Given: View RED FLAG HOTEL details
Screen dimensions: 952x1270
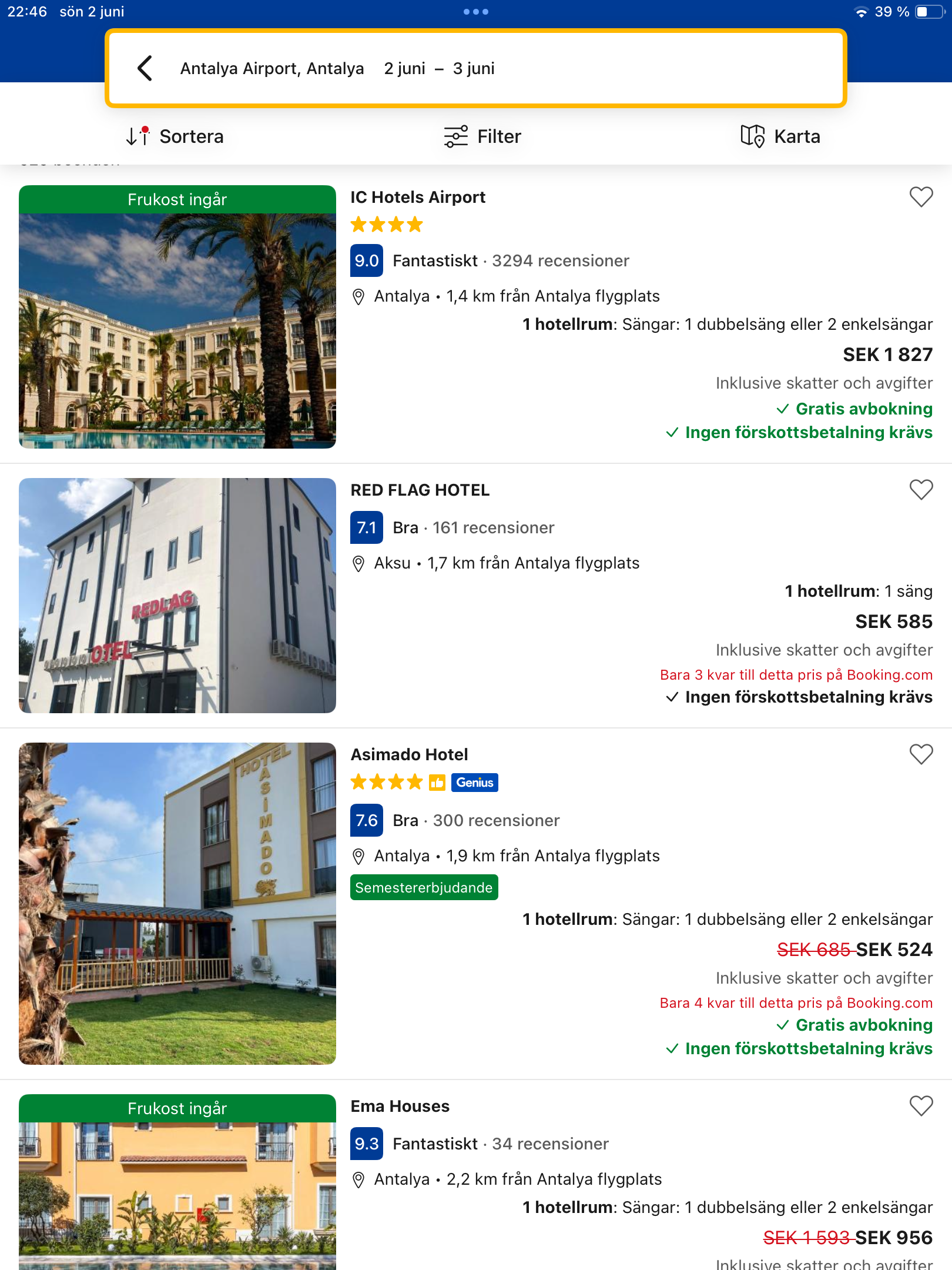Looking at the screenshot, I should click(x=420, y=490).
